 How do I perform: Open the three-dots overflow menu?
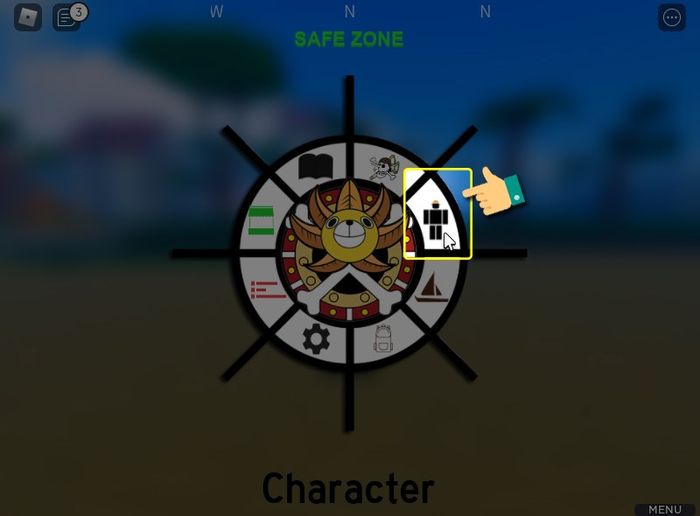672,18
